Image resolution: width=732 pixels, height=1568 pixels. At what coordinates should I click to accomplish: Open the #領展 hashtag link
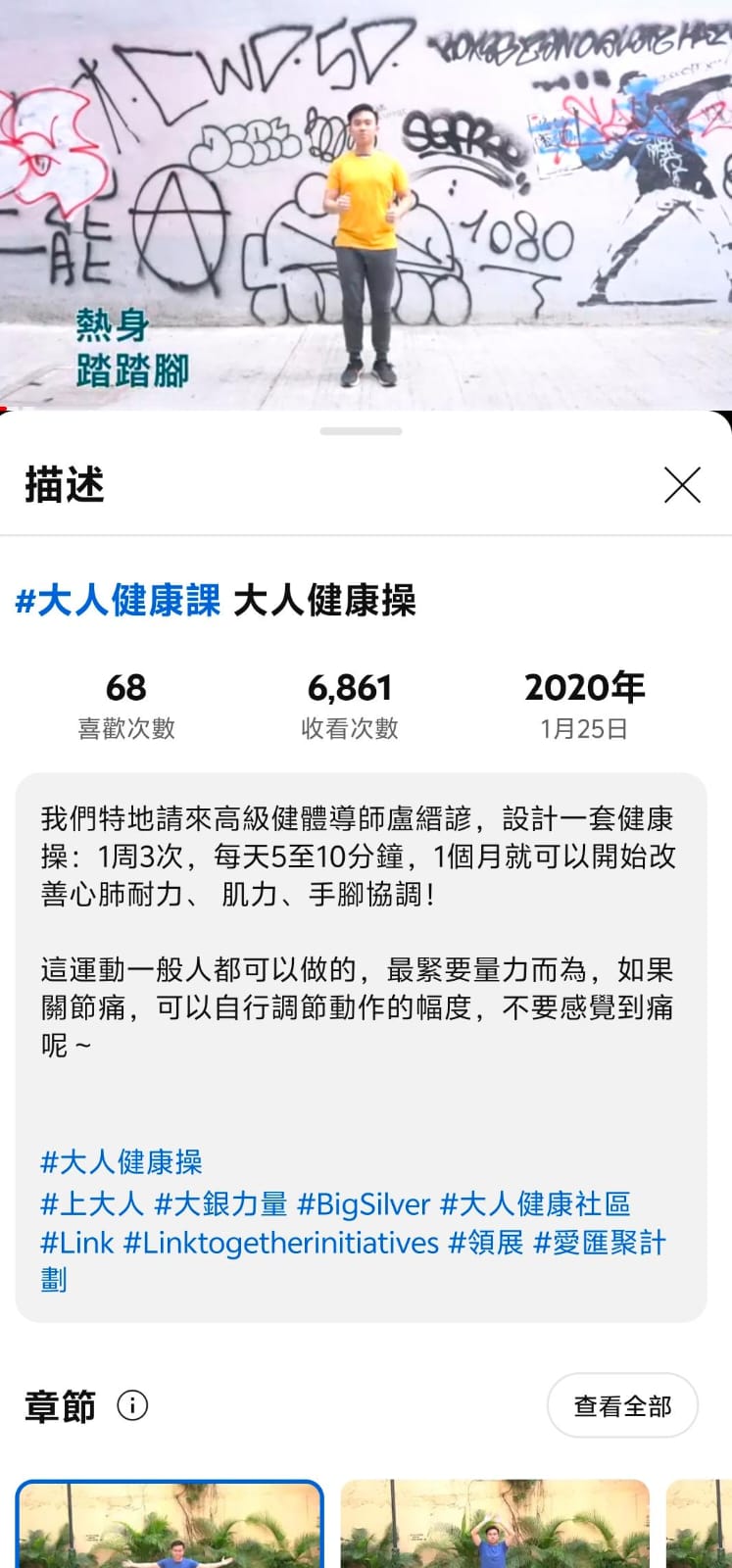[x=486, y=1243]
